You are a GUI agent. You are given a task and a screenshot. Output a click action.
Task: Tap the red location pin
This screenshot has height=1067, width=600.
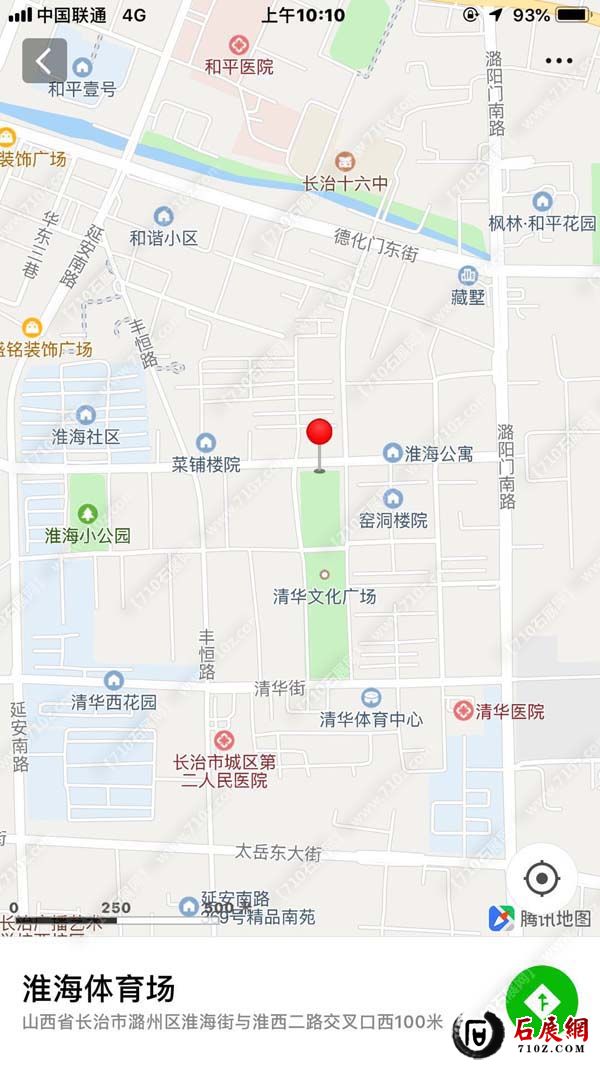click(319, 434)
